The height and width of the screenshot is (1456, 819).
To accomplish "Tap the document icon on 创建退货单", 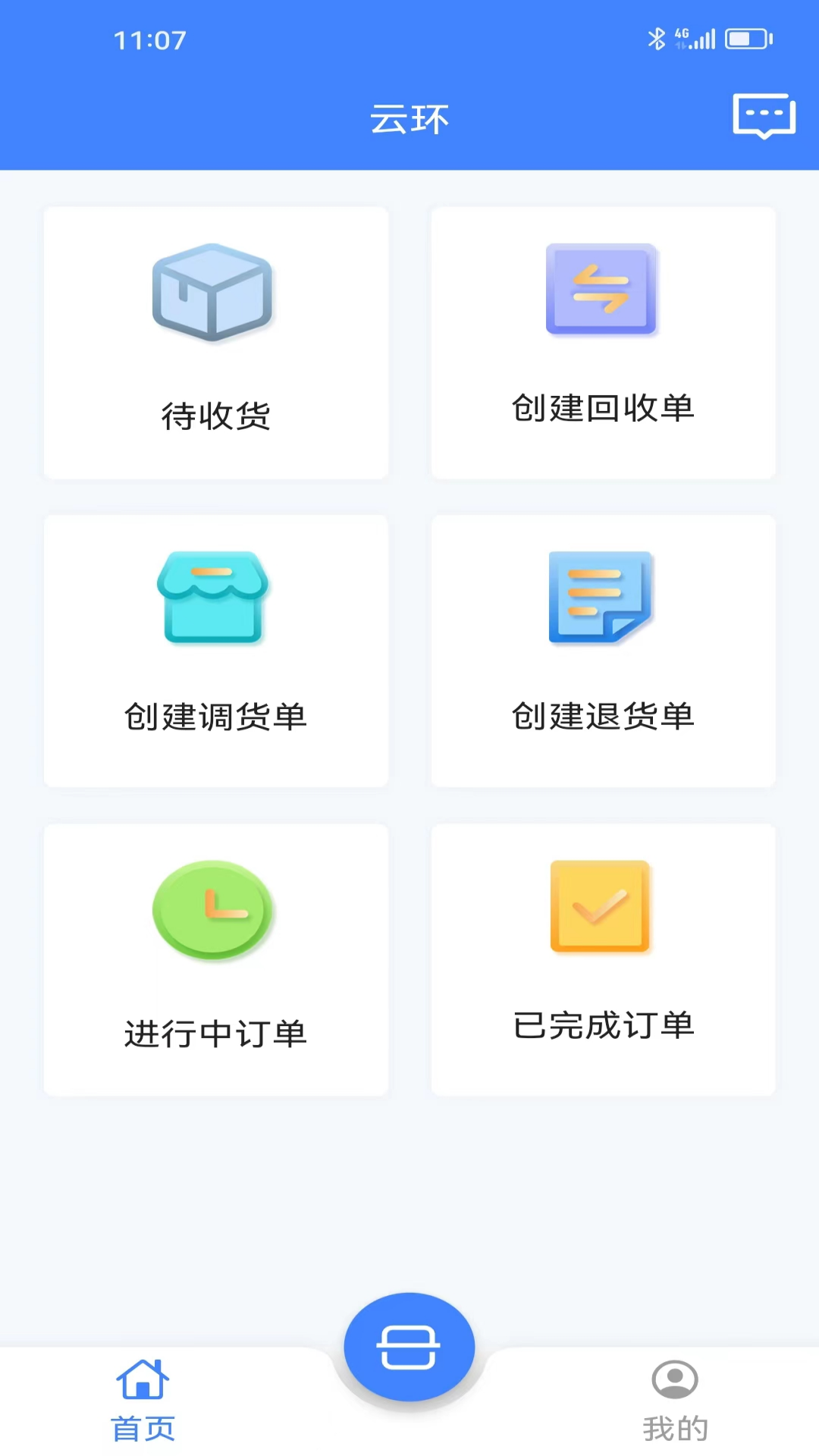I will (x=601, y=599).
